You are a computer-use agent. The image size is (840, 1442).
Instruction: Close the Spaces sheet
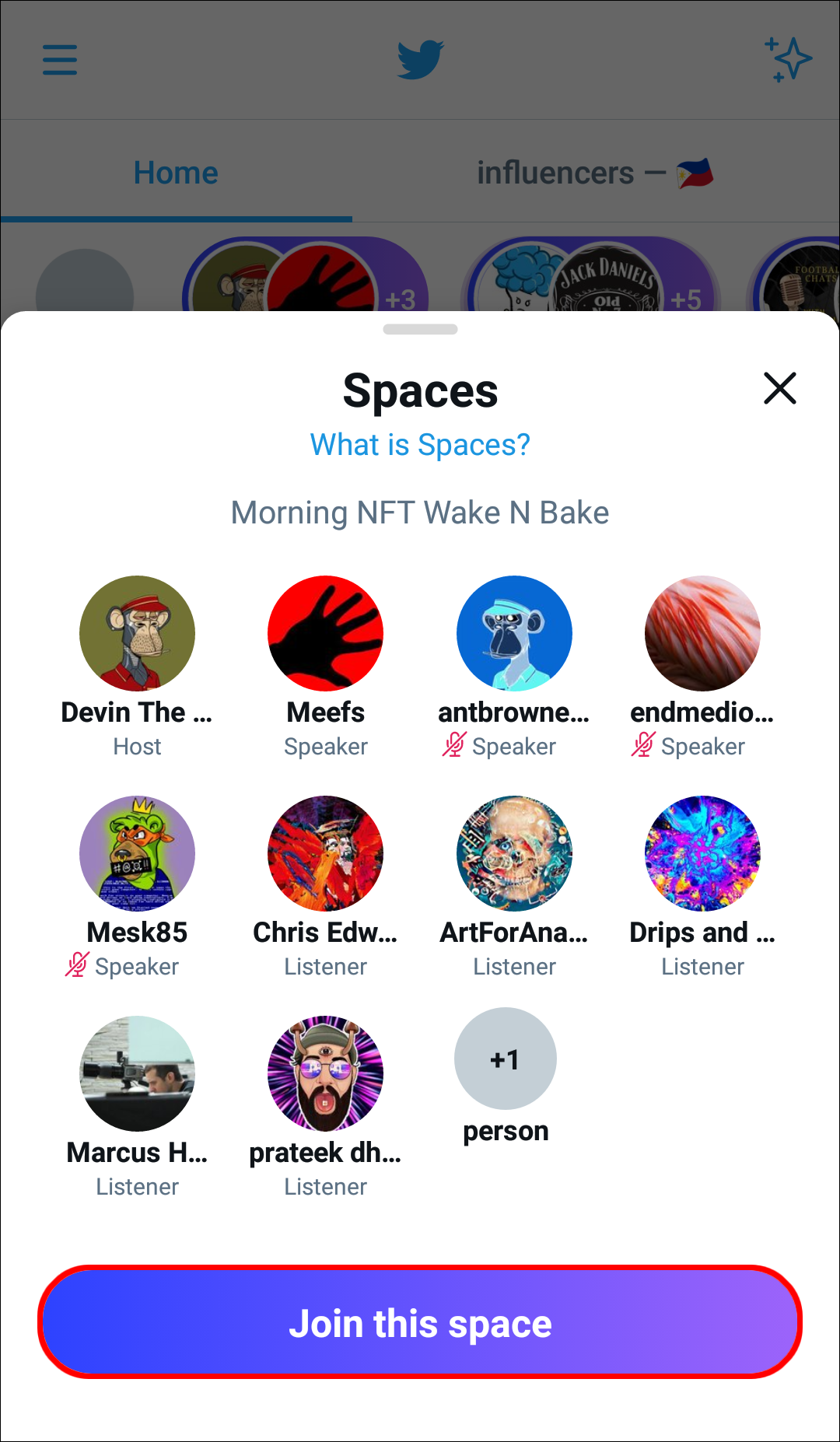point(779,388)
